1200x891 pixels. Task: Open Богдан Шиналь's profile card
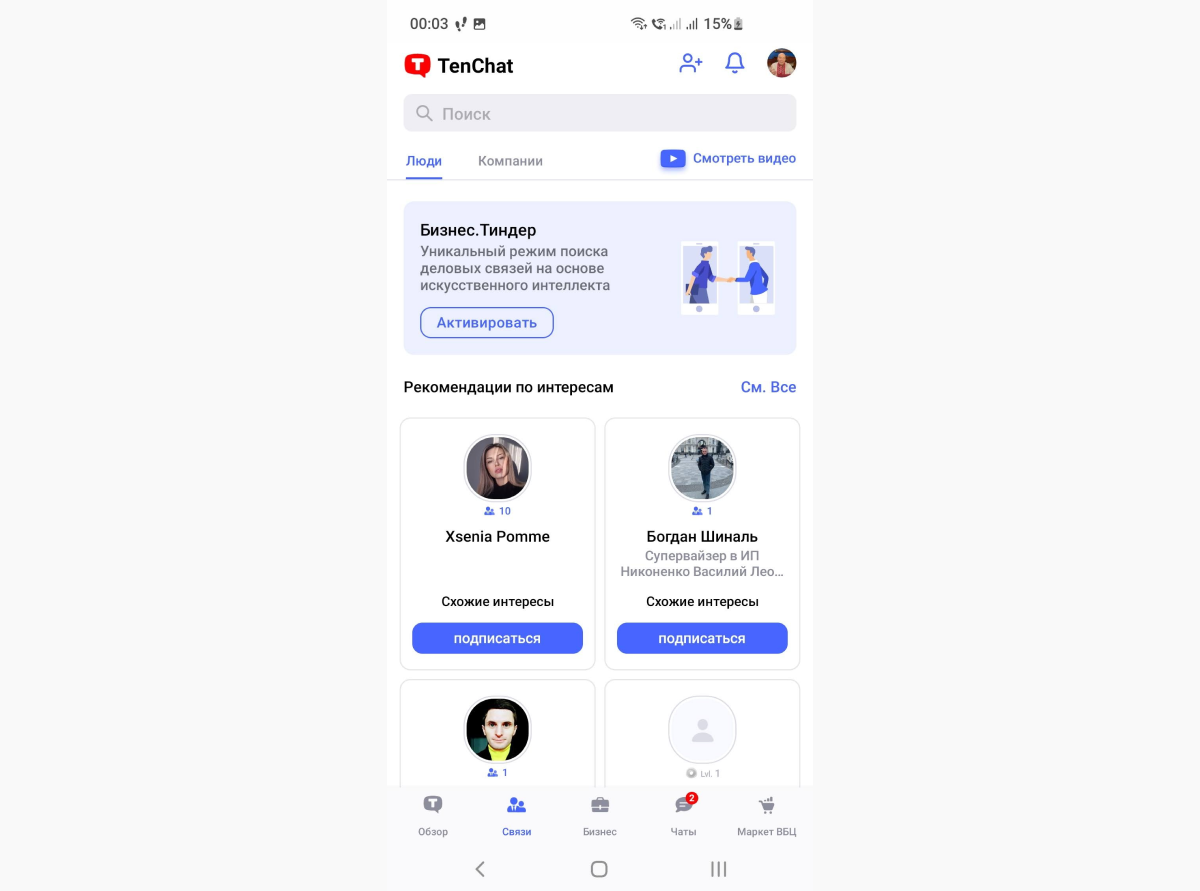[702, 536]
